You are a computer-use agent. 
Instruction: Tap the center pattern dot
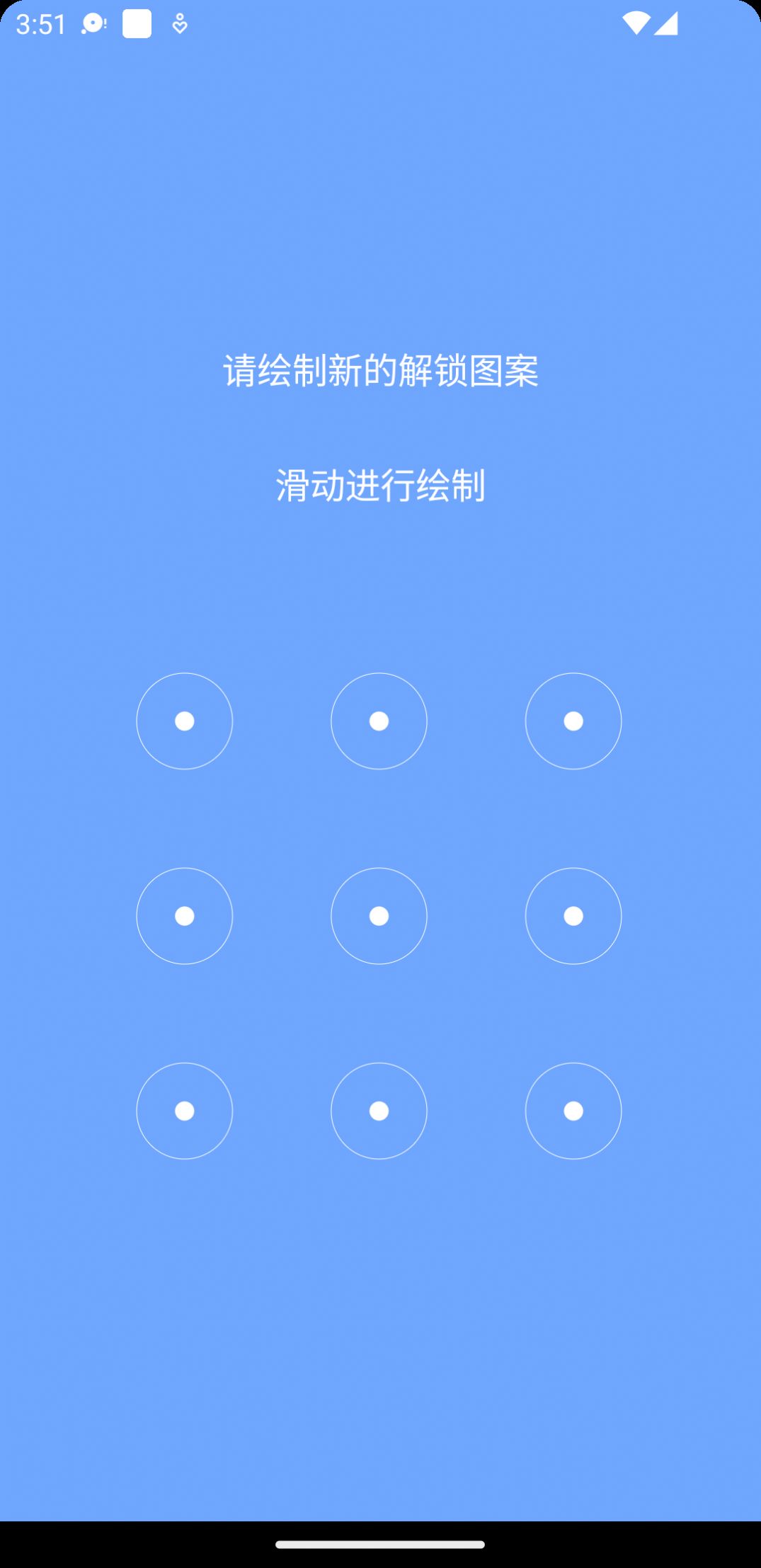coord(379,916)
